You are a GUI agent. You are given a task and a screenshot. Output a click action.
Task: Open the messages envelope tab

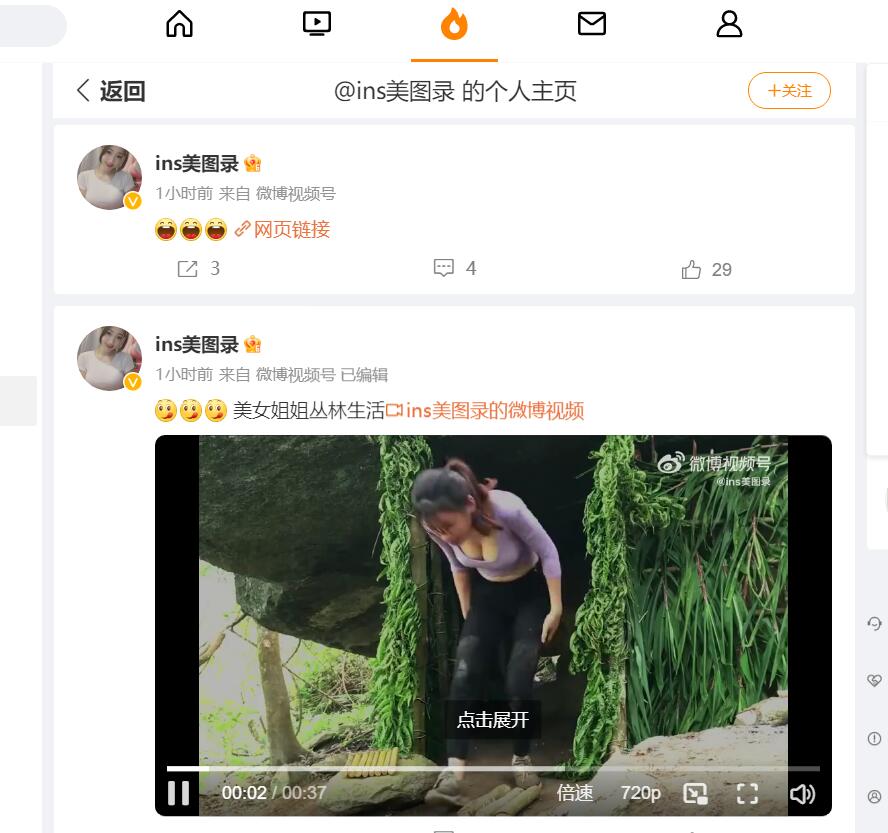pos(592,24)
